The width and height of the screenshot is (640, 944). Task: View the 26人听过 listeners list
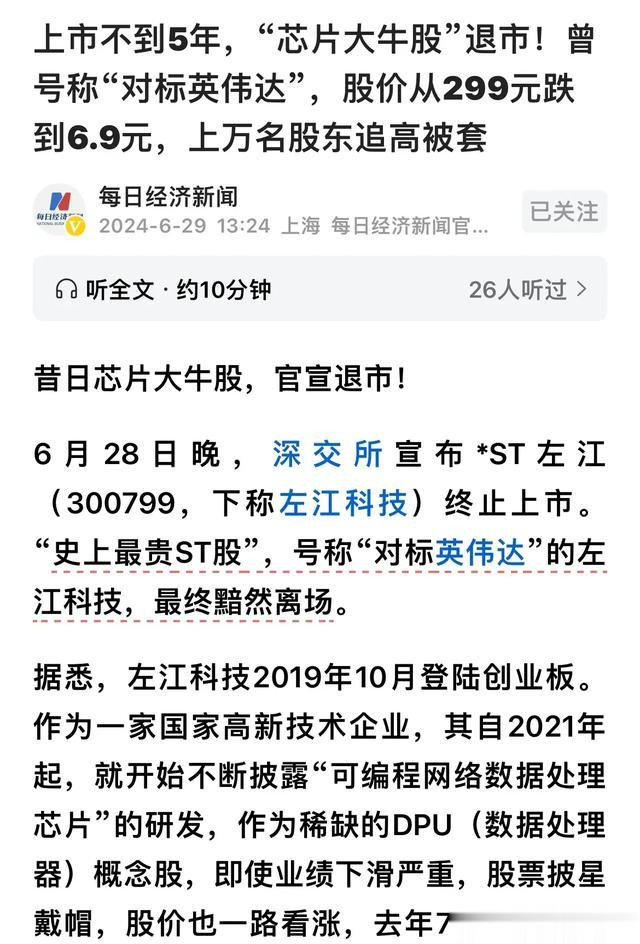tap(527, 290)
